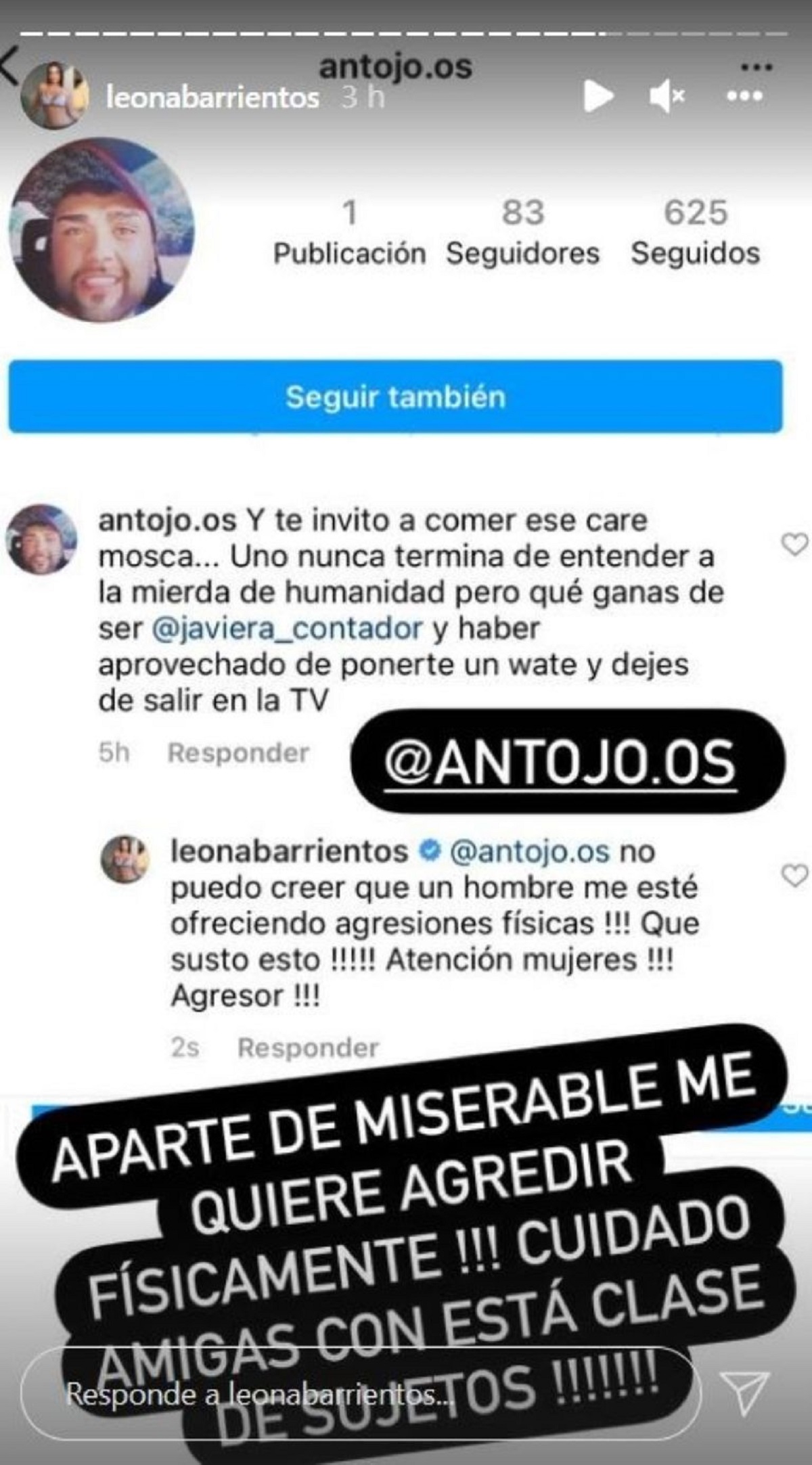Tap the verified badge next to leonabarrientos
This screenshot has height=1465, width=812.
pos(428,852)
